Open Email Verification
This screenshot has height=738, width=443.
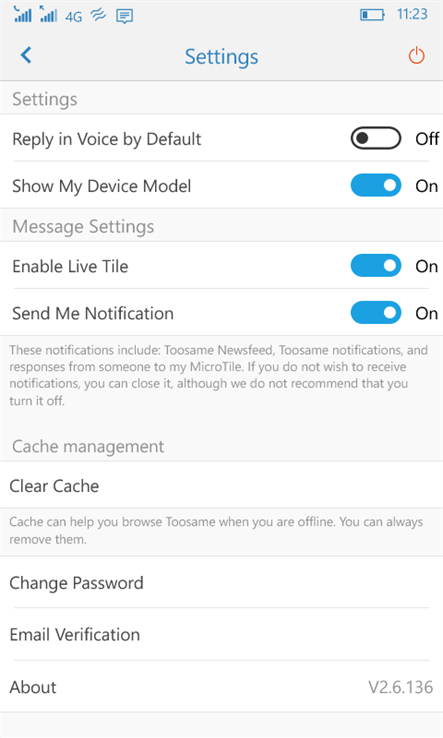tap(221, 634)
